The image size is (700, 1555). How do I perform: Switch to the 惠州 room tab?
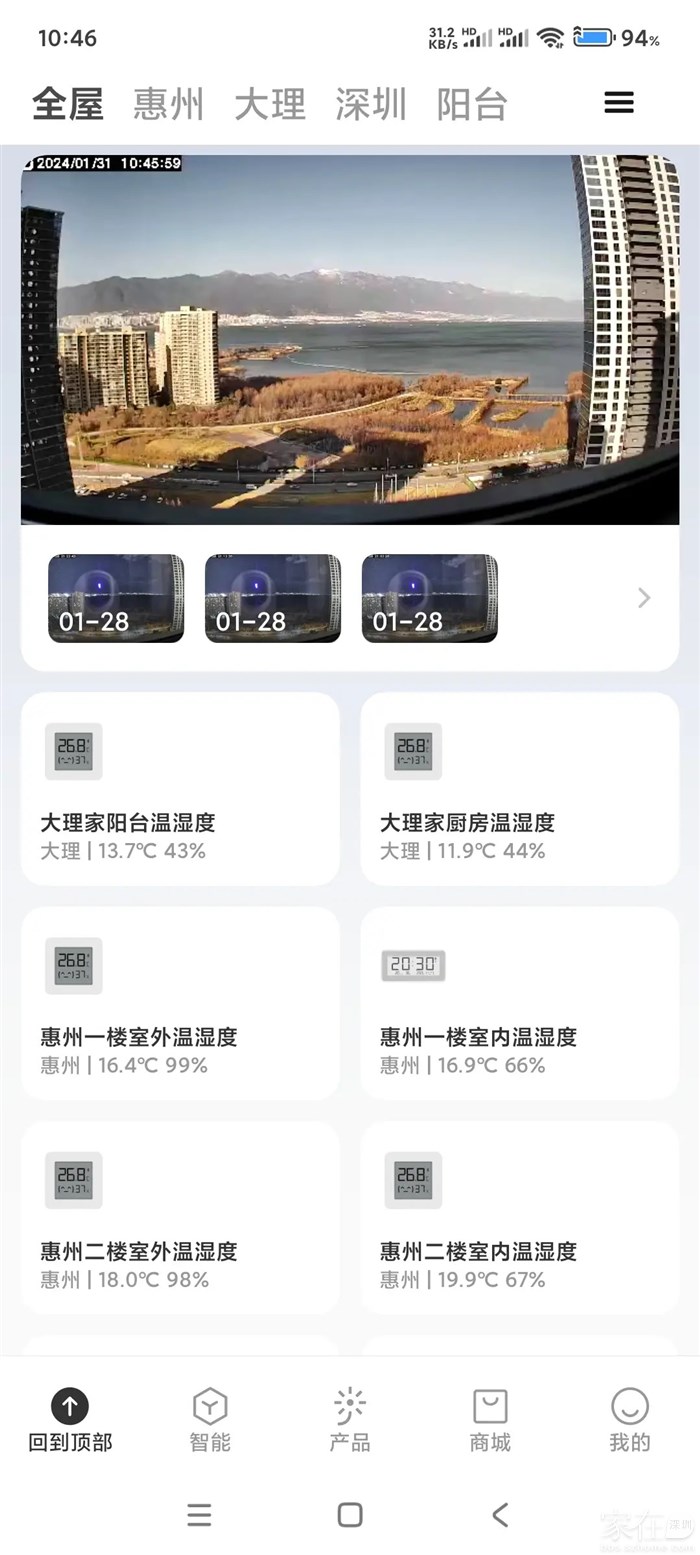point(168,104)
